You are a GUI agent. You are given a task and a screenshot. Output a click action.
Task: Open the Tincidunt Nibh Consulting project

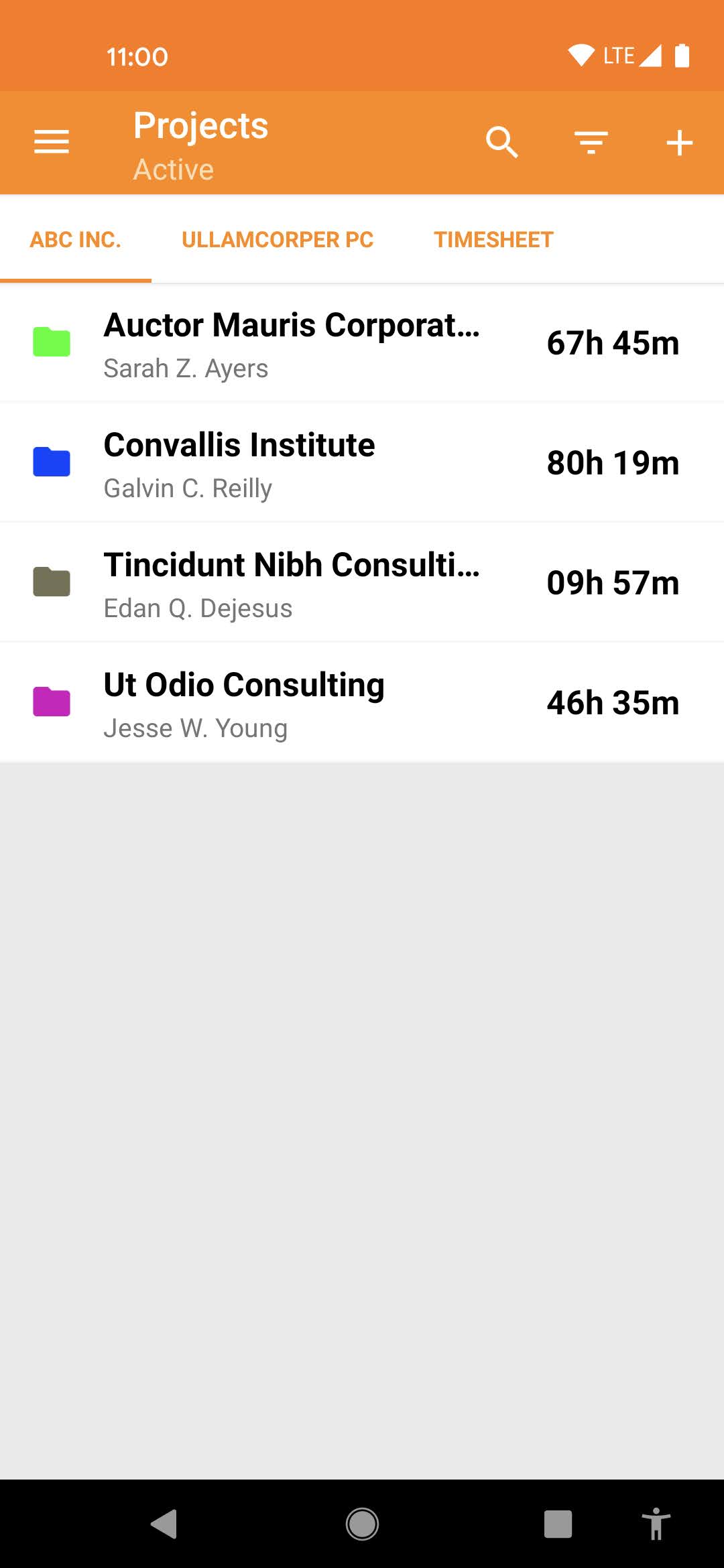click(362, 582)
